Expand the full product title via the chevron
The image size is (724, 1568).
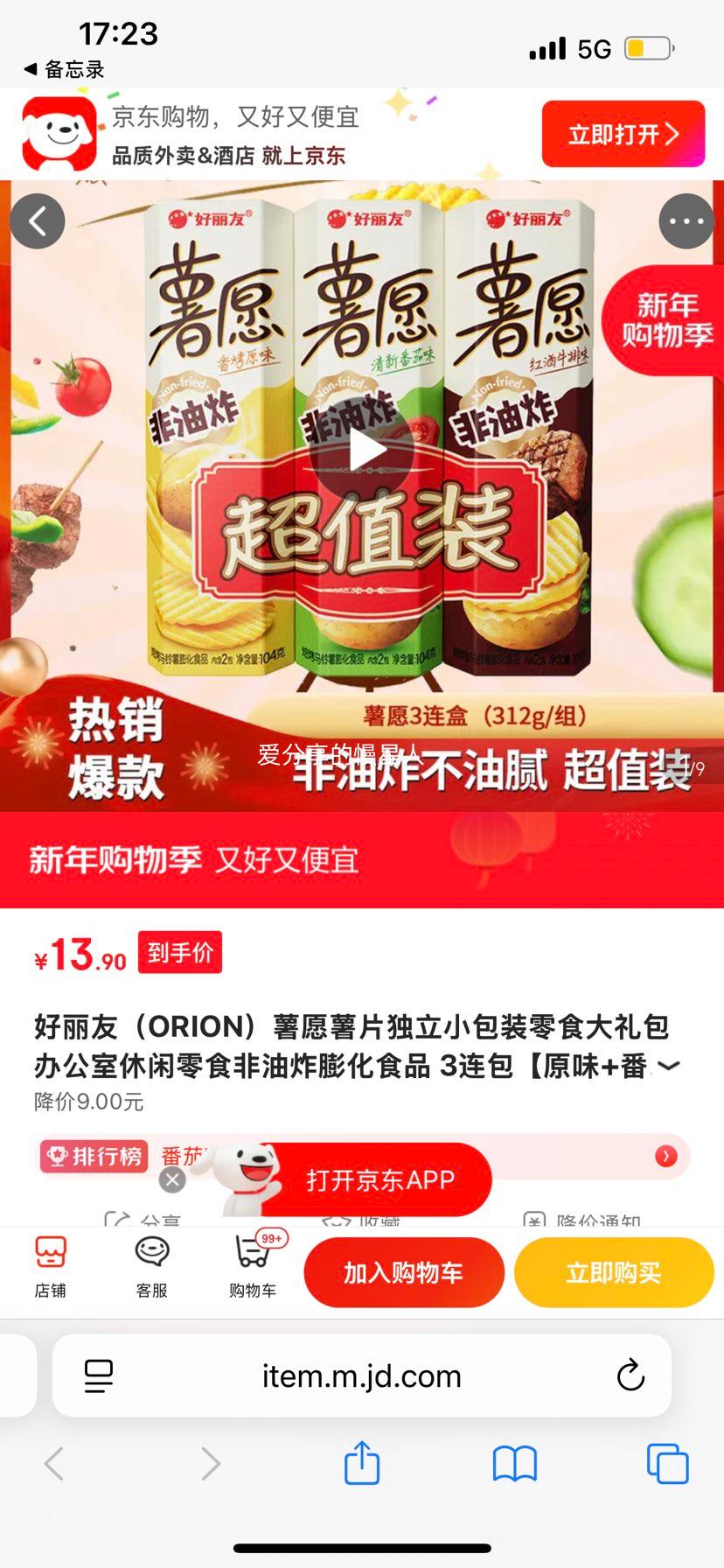(x=668, y=1067)
